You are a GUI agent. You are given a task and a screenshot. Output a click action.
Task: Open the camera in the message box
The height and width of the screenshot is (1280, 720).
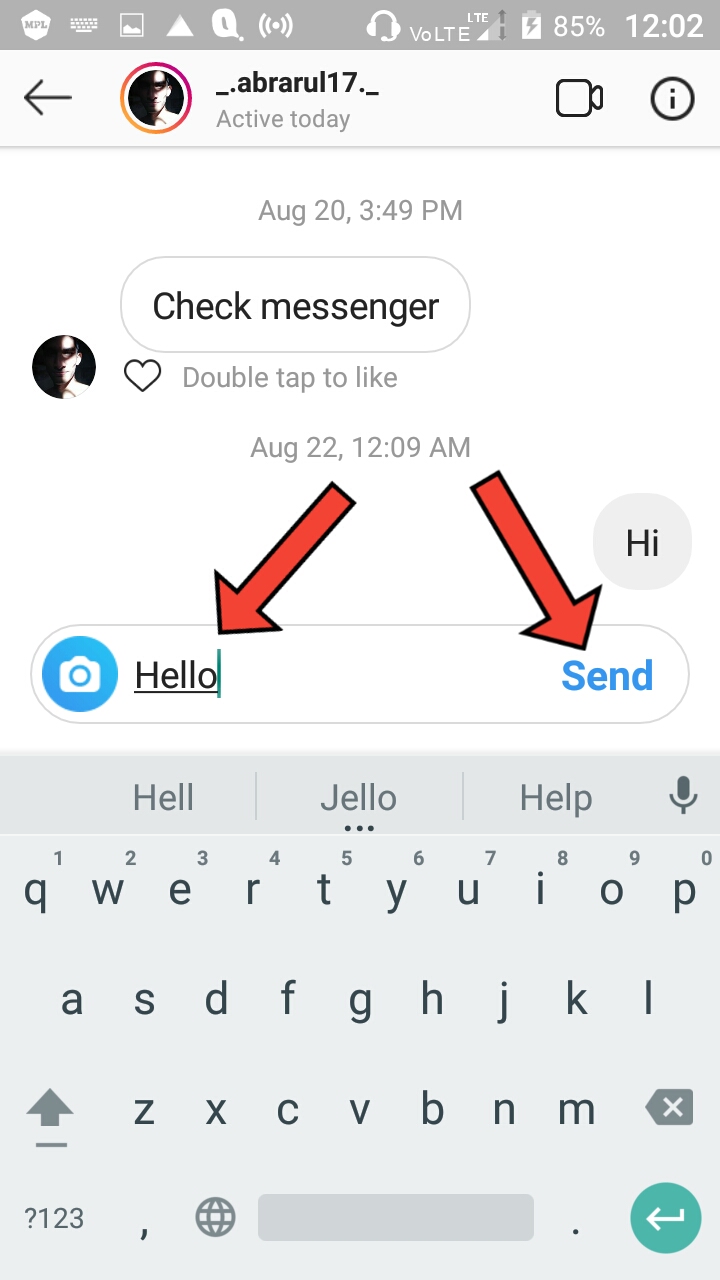coord(80,675)
